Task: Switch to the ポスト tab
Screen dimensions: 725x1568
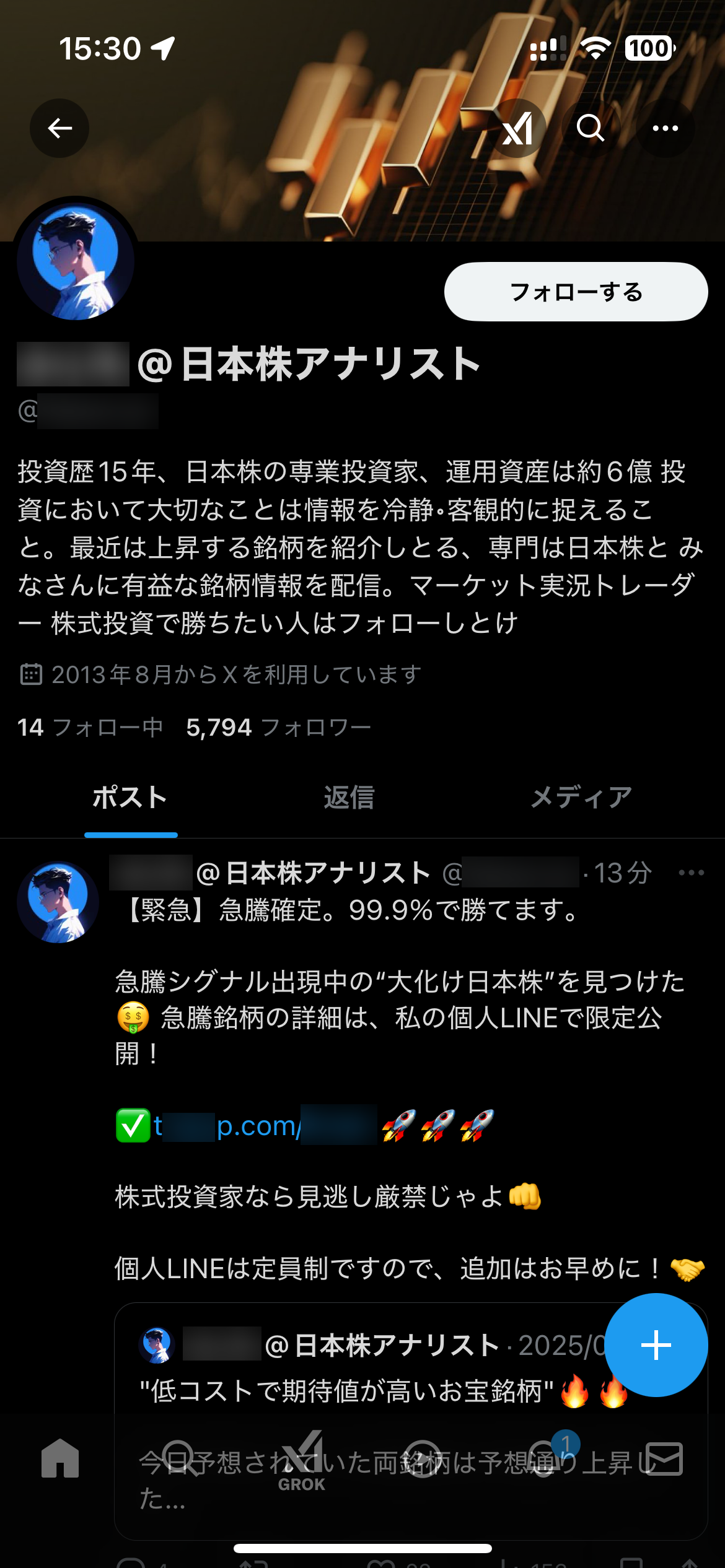Action: 130,798
